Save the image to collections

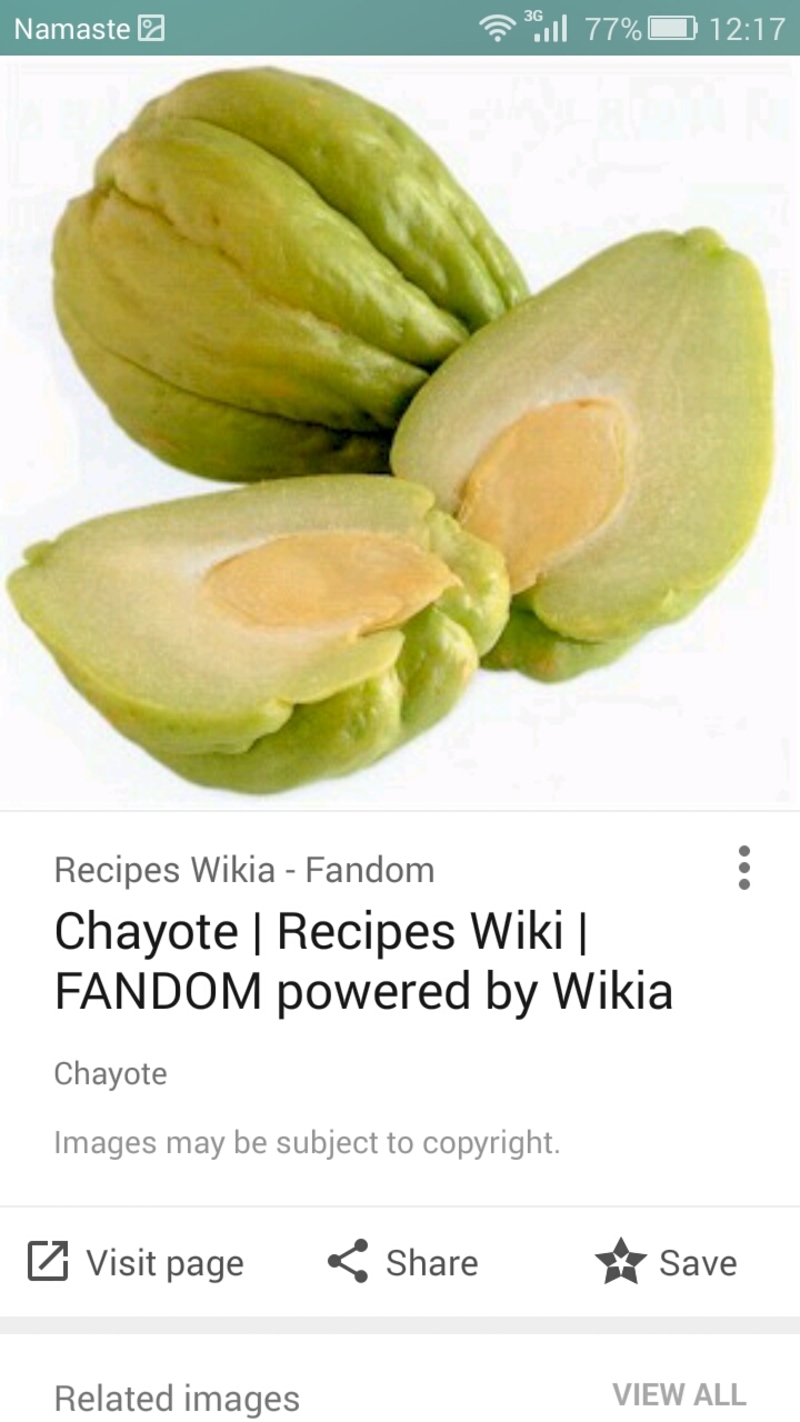click(666, 1263)
